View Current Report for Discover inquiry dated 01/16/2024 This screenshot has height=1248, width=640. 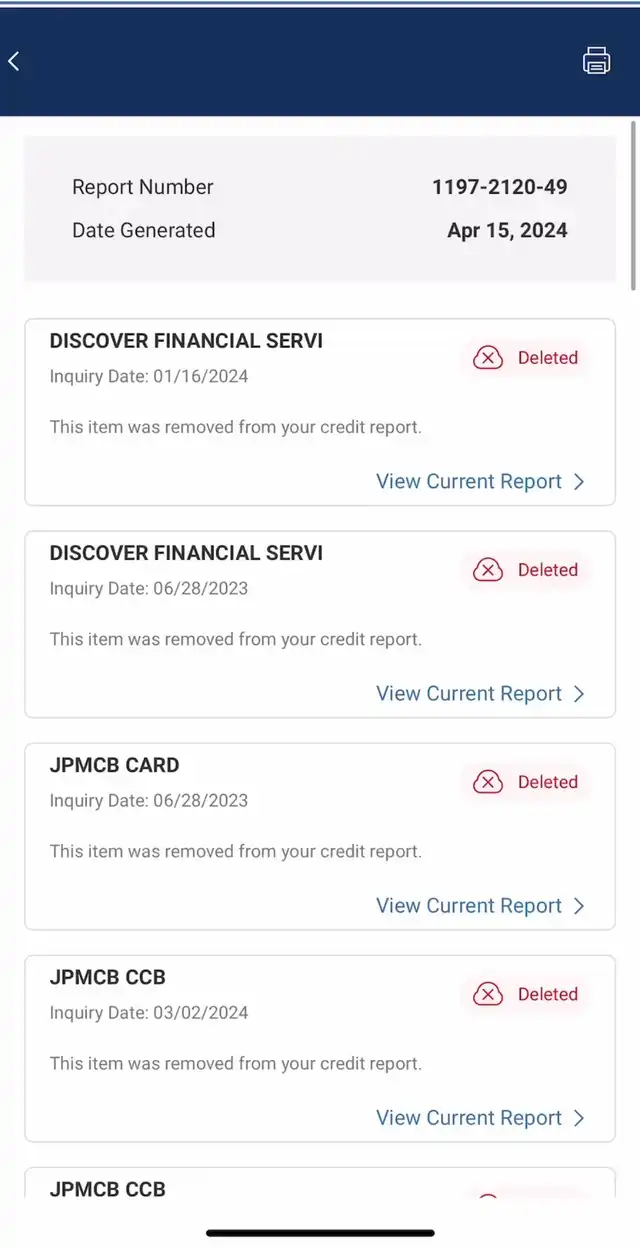480,482
